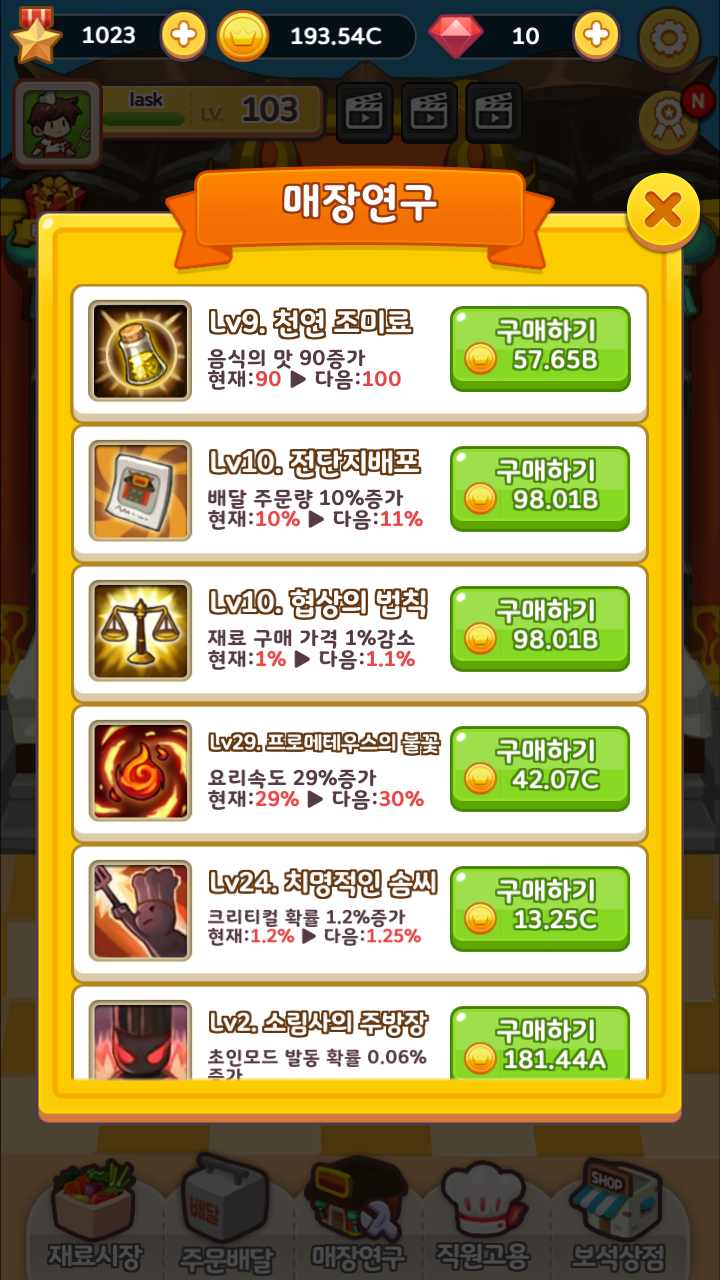Buy 치명적인 솜씨 for 13.25C
720x1280 pixels.
pyautogui.click(x=540, y=908)
